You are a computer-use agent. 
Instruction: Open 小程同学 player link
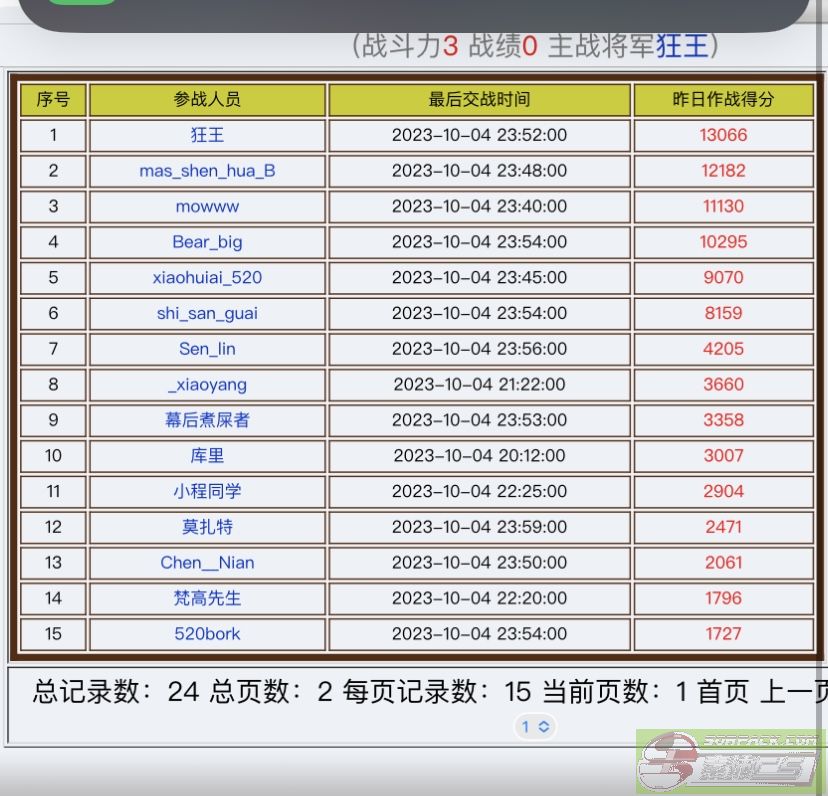pos(207,491)
